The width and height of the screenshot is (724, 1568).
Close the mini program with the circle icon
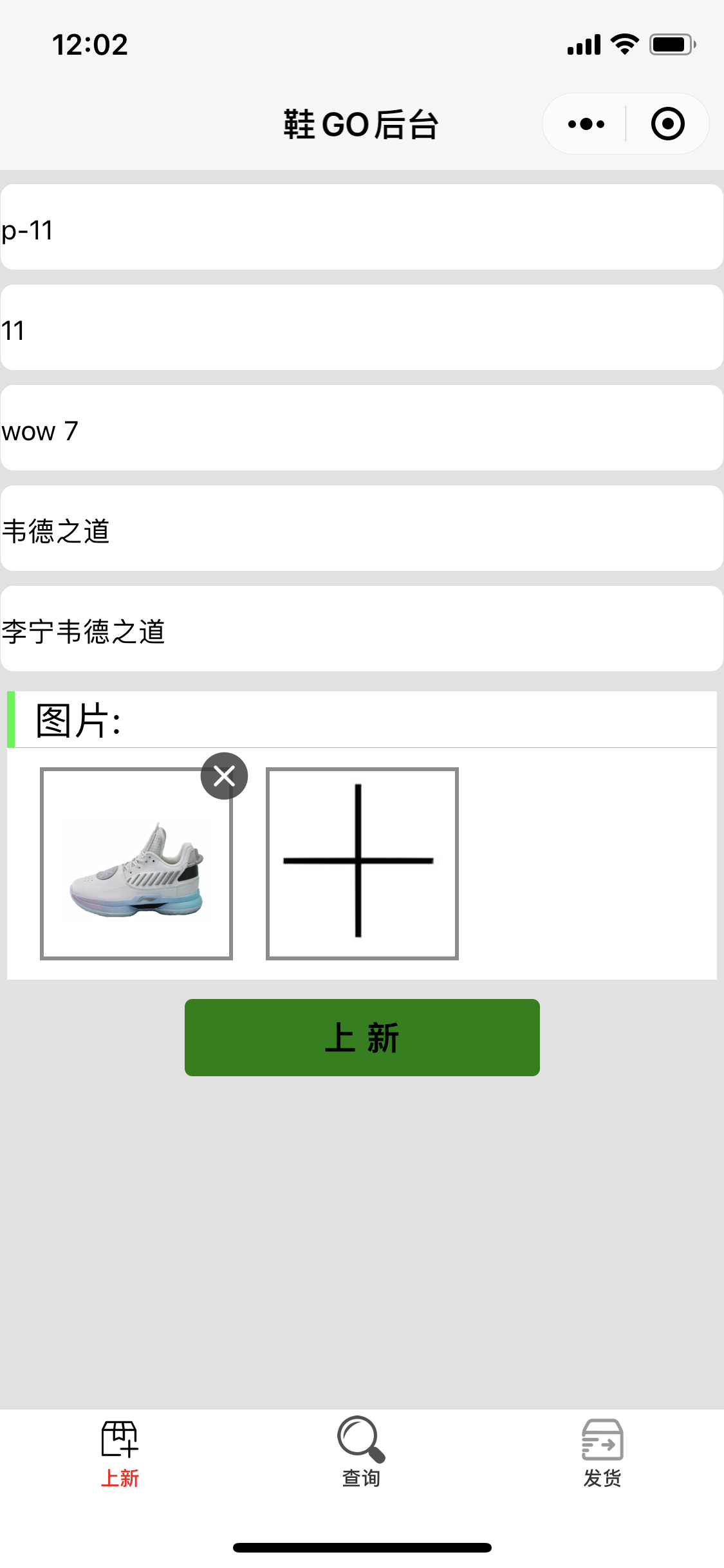667,124
